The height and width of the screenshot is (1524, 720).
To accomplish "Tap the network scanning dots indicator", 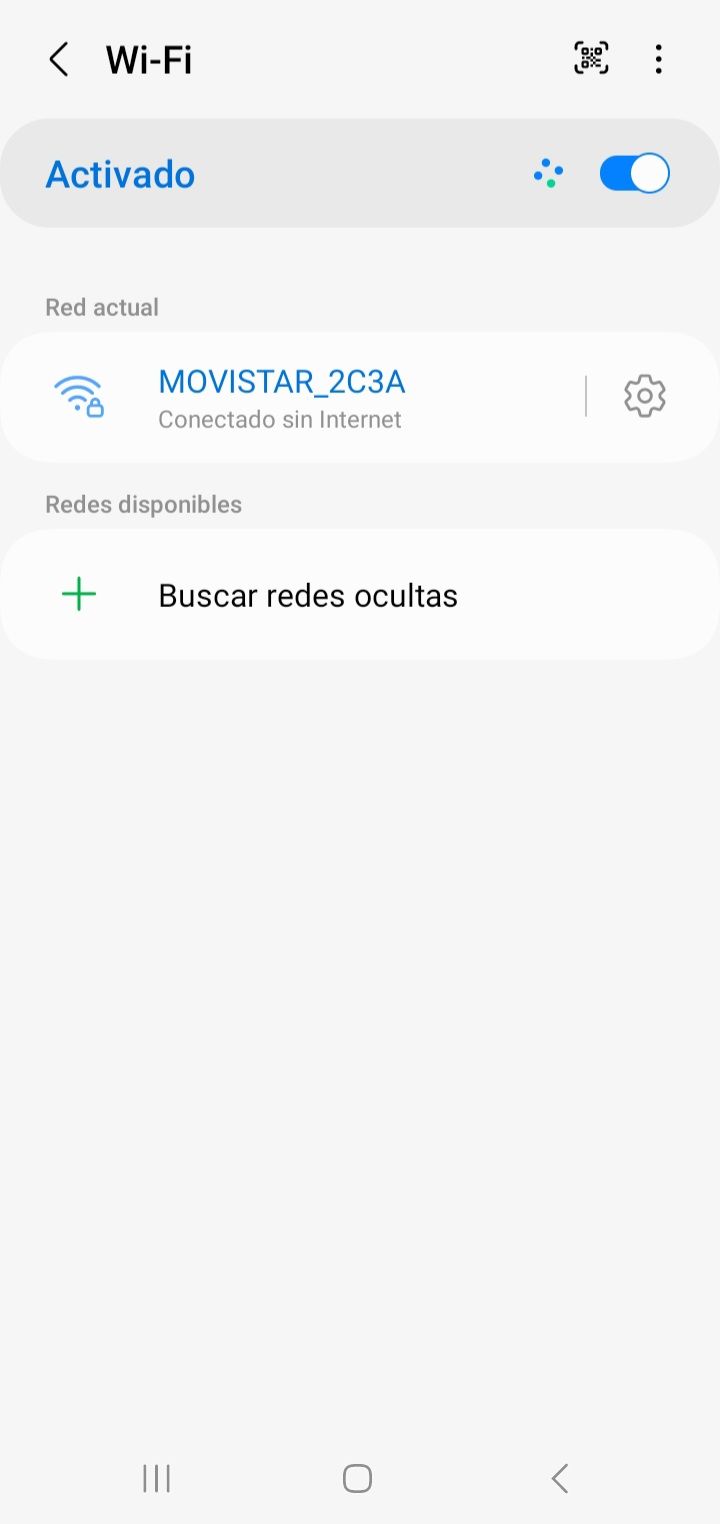I will click(x=548, y=172).
